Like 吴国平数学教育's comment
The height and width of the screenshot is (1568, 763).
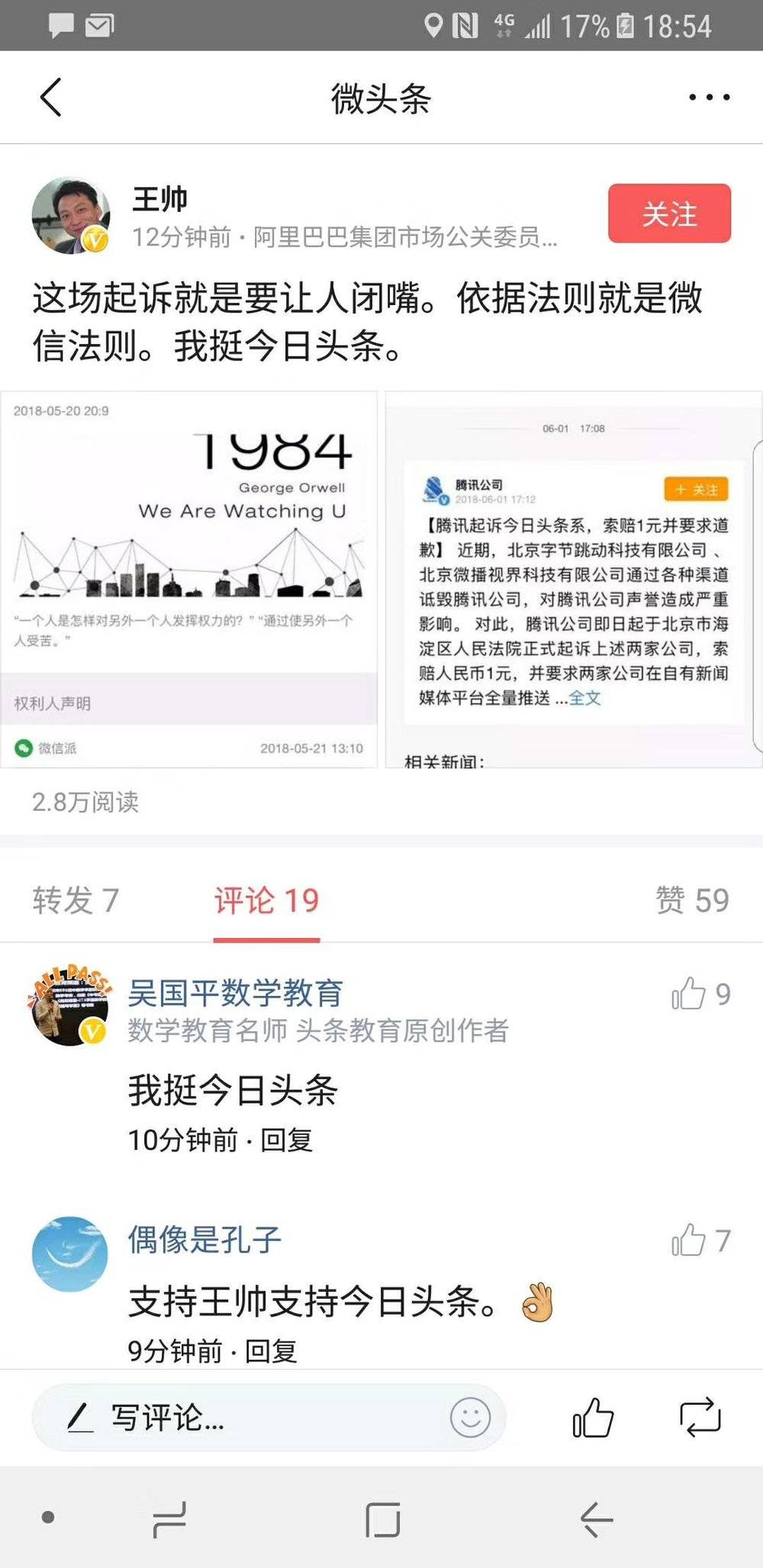pos(700,994)
